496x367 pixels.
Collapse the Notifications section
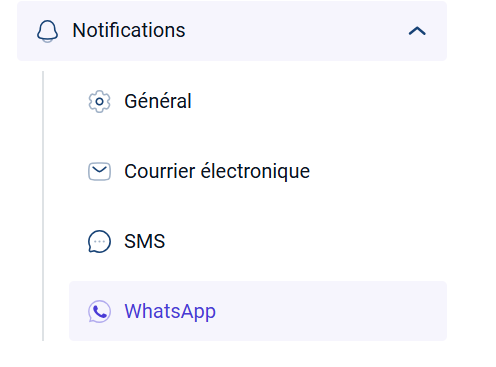[x=232, y=31]
